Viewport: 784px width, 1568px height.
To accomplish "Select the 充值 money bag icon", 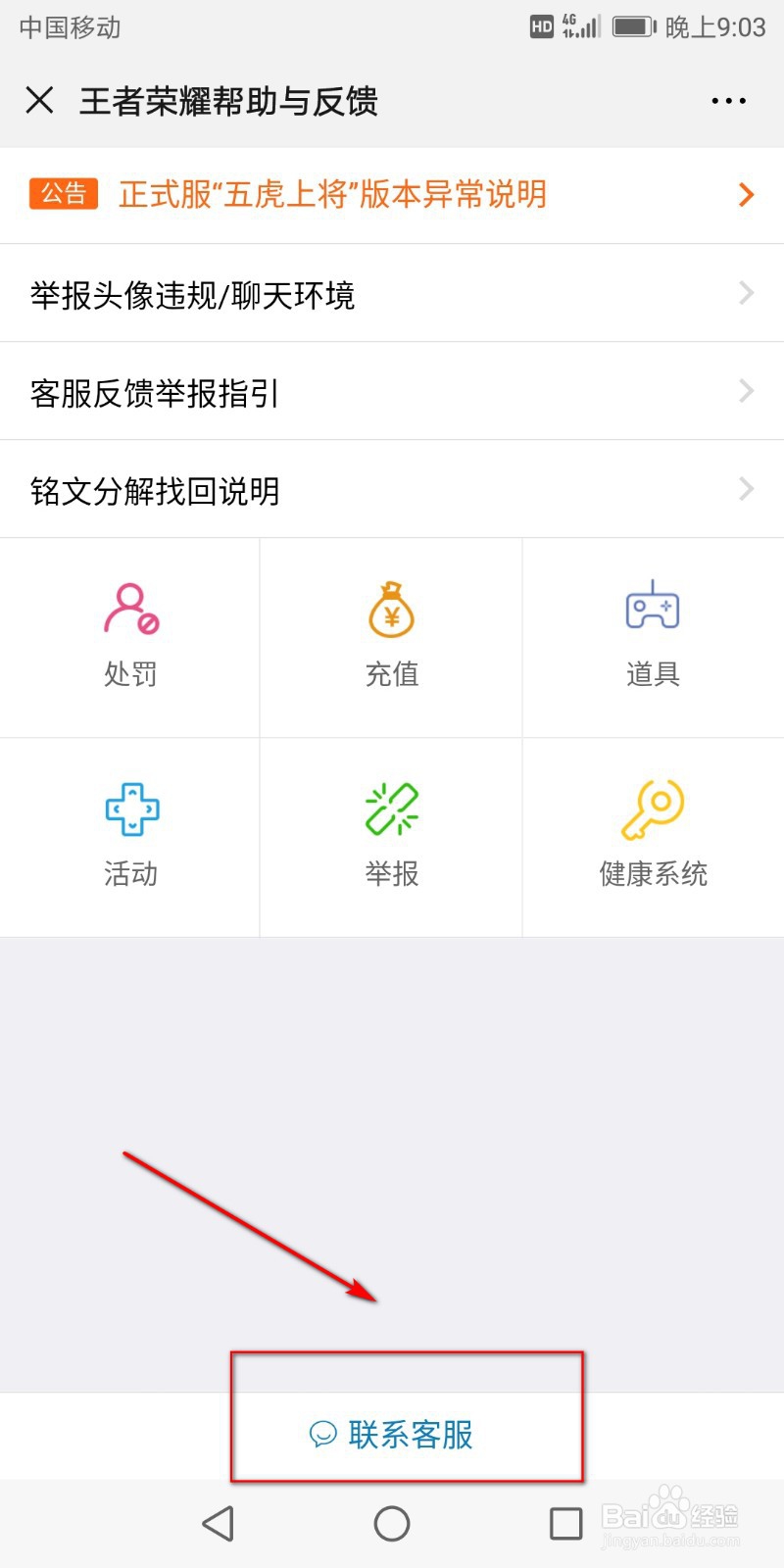I will click(391, 632).
